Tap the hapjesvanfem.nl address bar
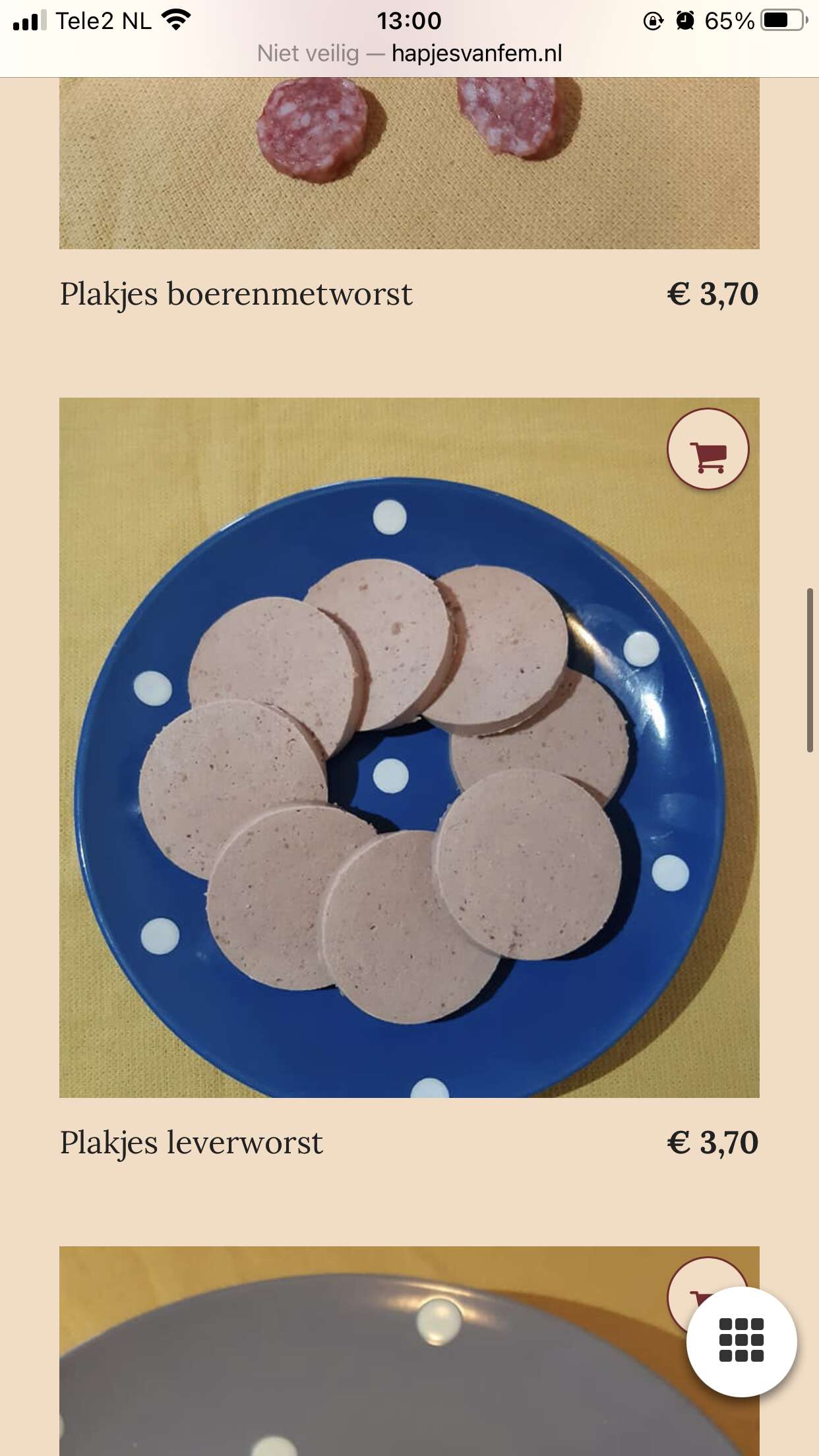The width and height of the screenshot is (819, 1456). 409,53
